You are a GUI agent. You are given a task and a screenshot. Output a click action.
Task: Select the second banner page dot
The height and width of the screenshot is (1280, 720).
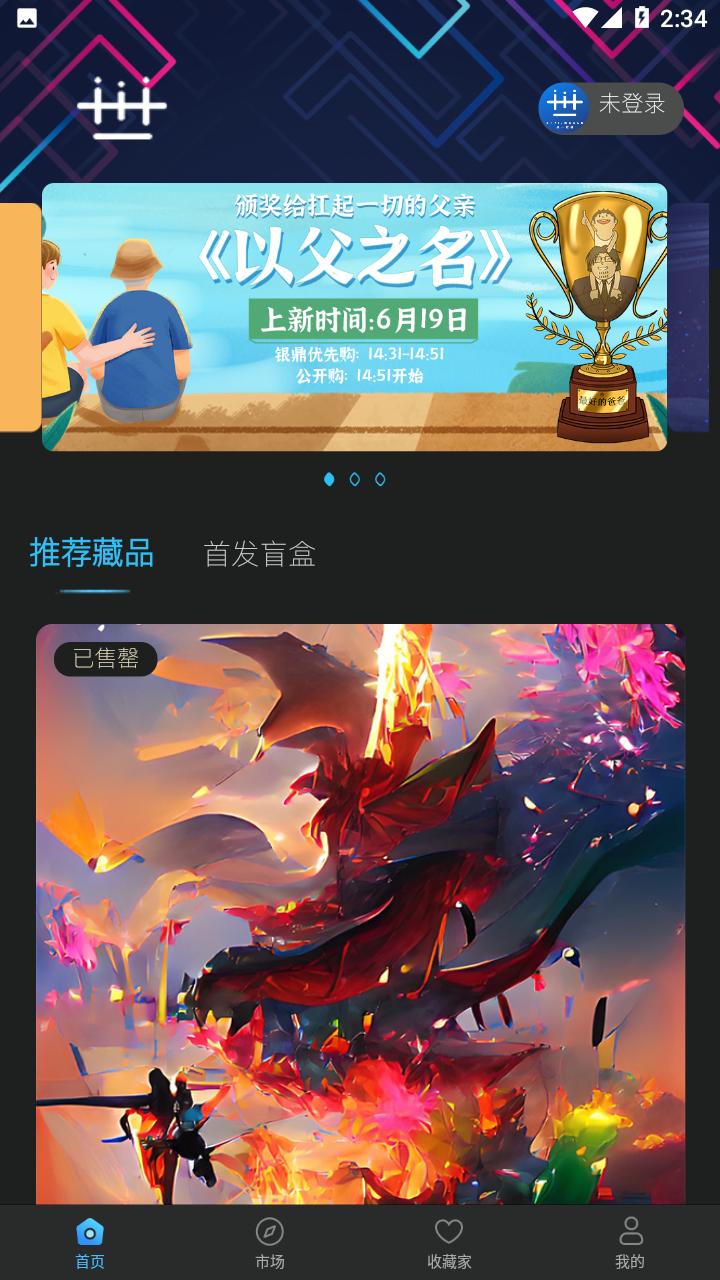[355, 479]
